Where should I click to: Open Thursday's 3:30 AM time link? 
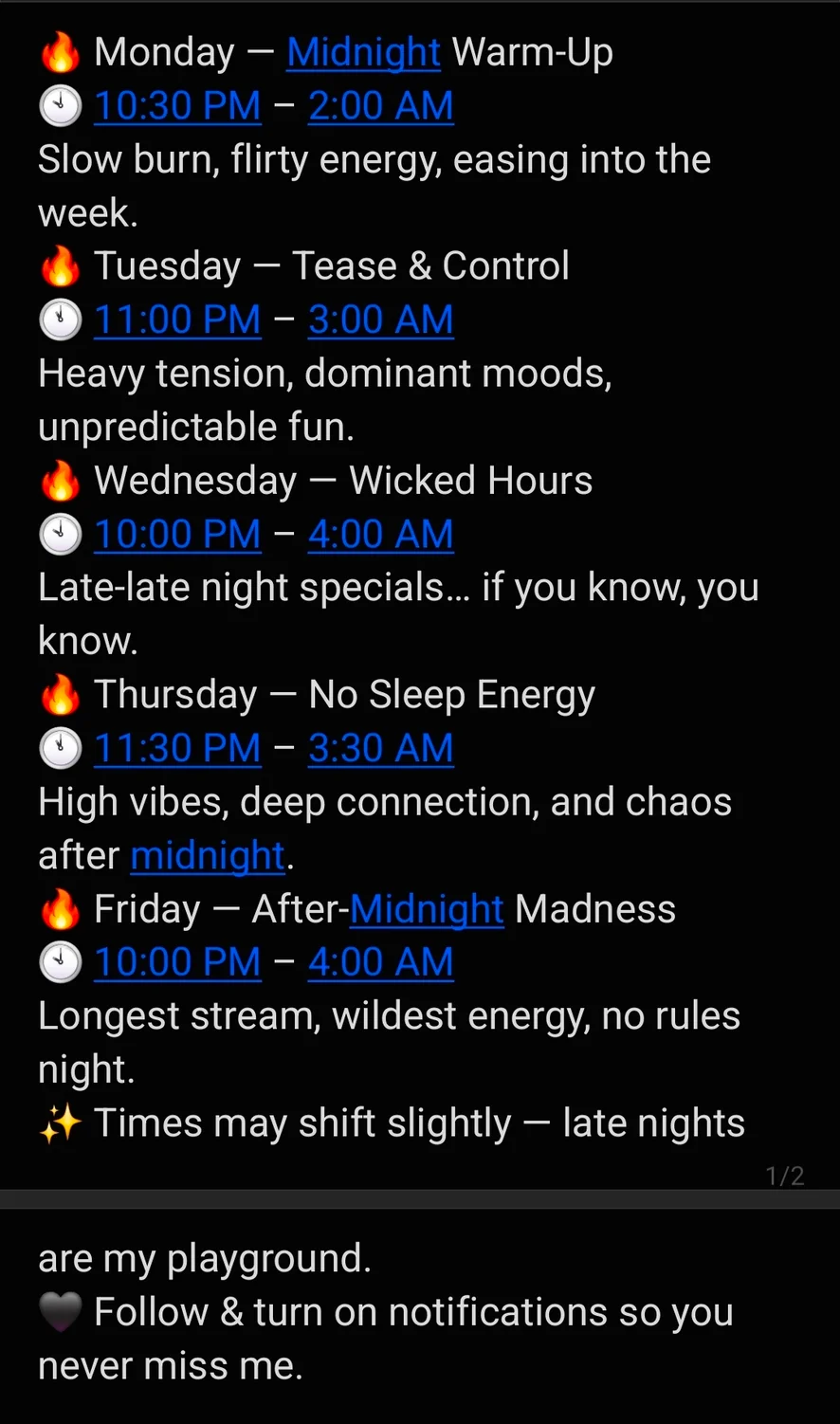point(380,749)
